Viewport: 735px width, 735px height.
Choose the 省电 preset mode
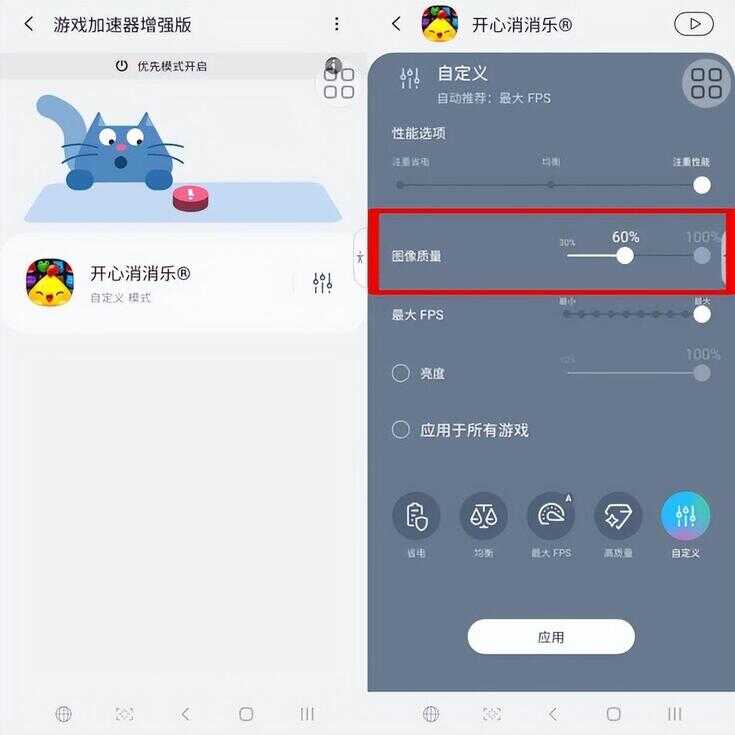(x=416, y=517)
